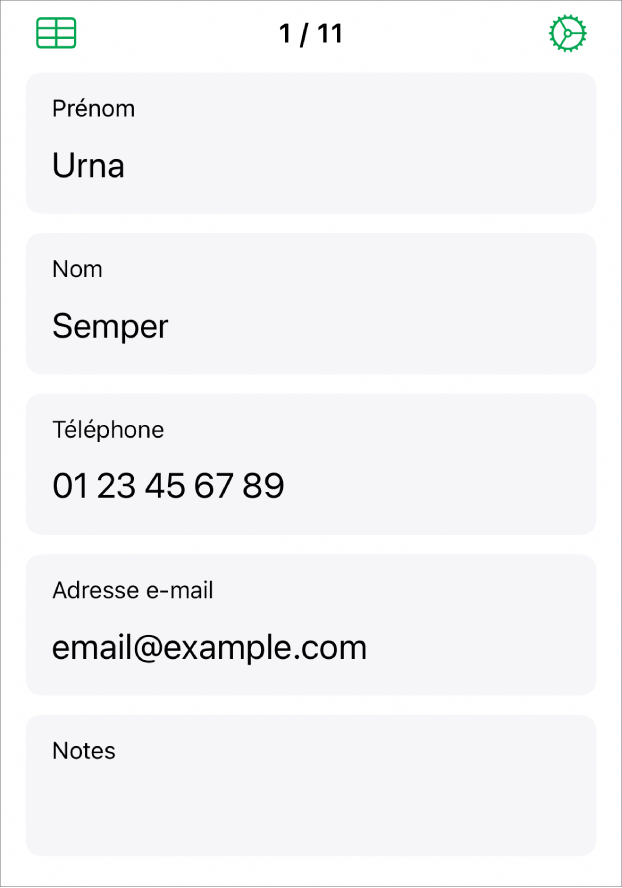Image resolution: width=622 pixels, height=888 pixels.
Task: Edit the Adresse e-mail field
Action: [x=310, y=647]
